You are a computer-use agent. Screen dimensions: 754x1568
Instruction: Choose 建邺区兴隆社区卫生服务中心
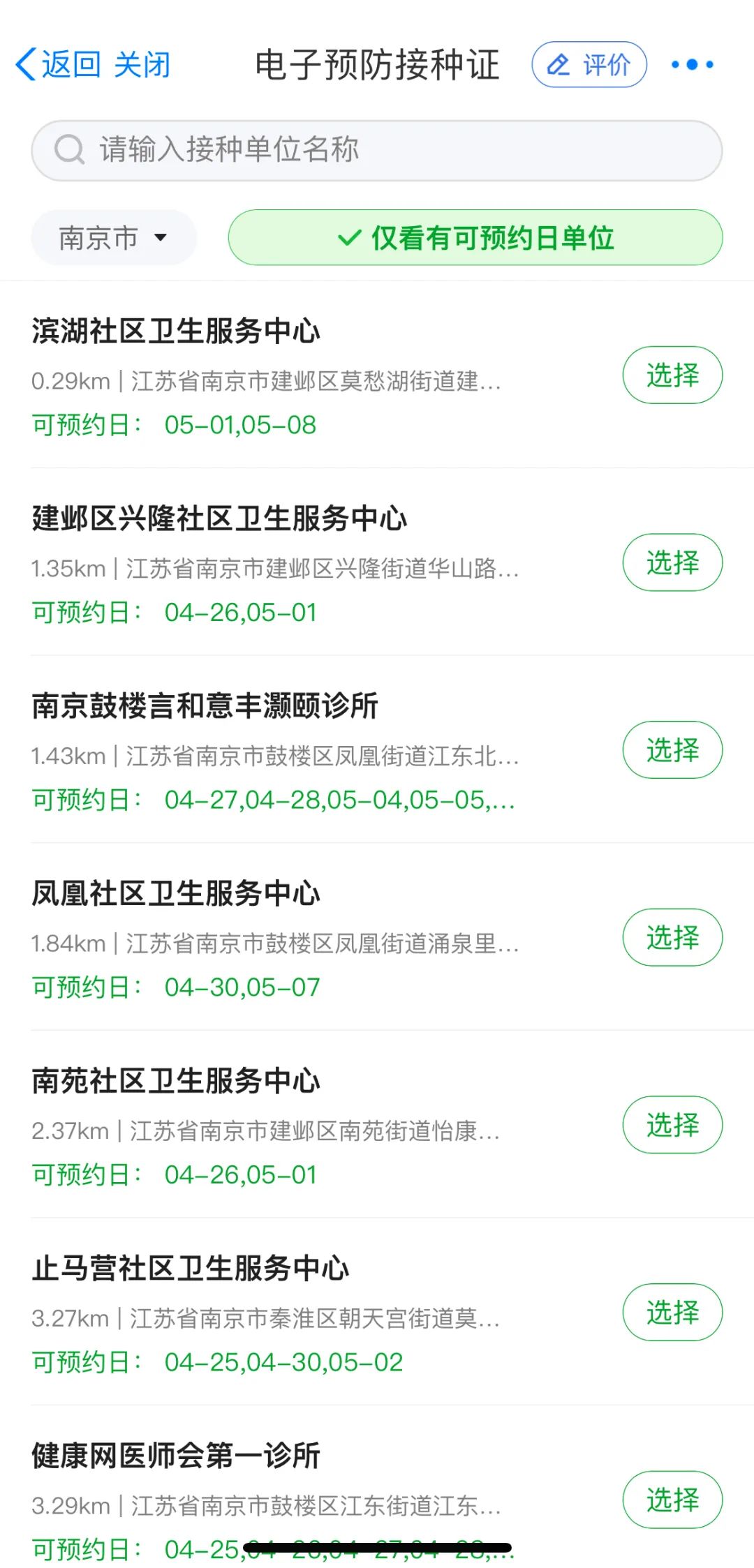[x=672, y=562]
